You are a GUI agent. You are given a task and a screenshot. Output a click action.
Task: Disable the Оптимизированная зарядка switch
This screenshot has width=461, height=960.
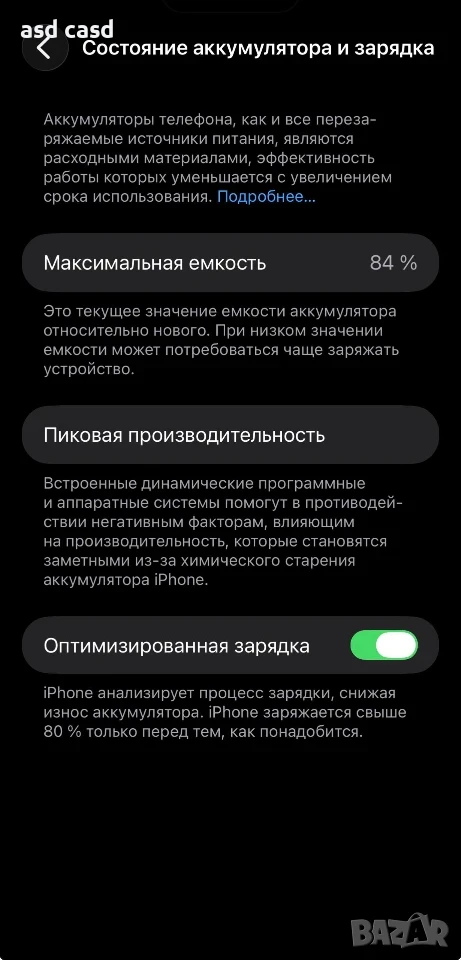(x=384, y=646)
